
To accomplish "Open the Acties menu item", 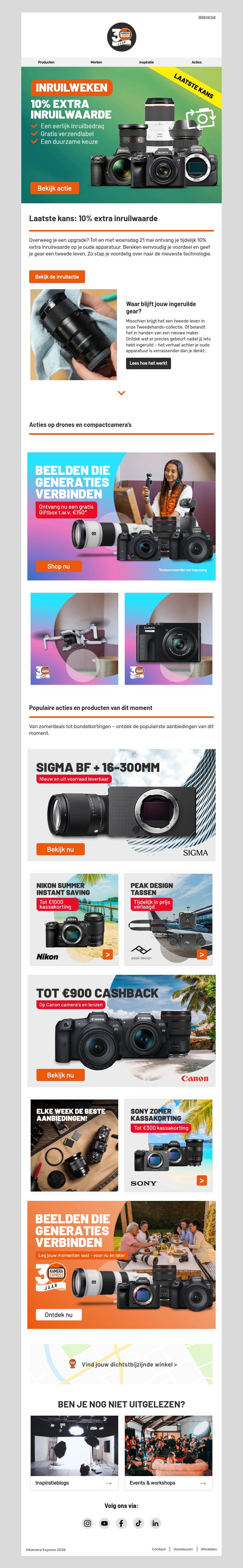I will pyautogui.click(x=196, y=62).
